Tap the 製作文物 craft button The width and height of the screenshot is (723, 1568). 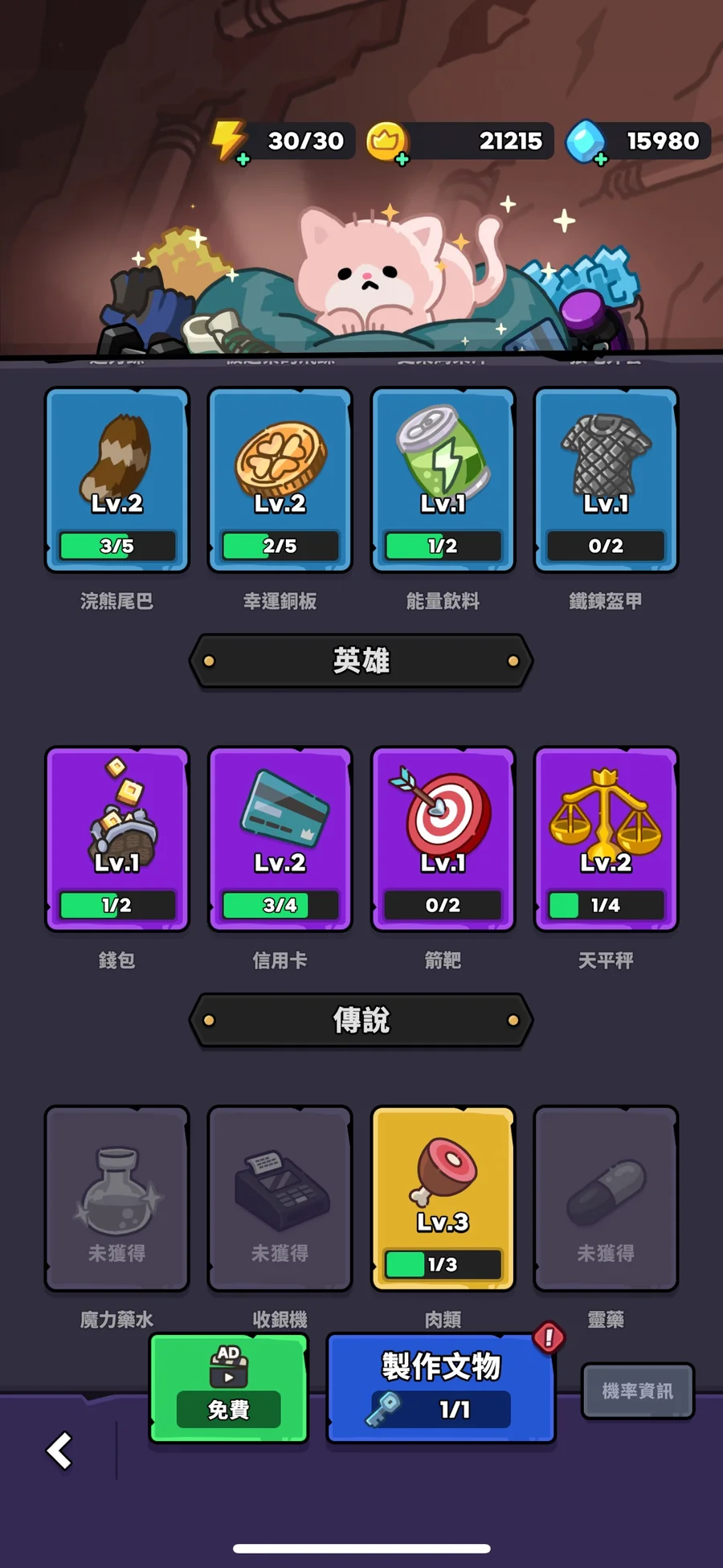pos(441,1388)
